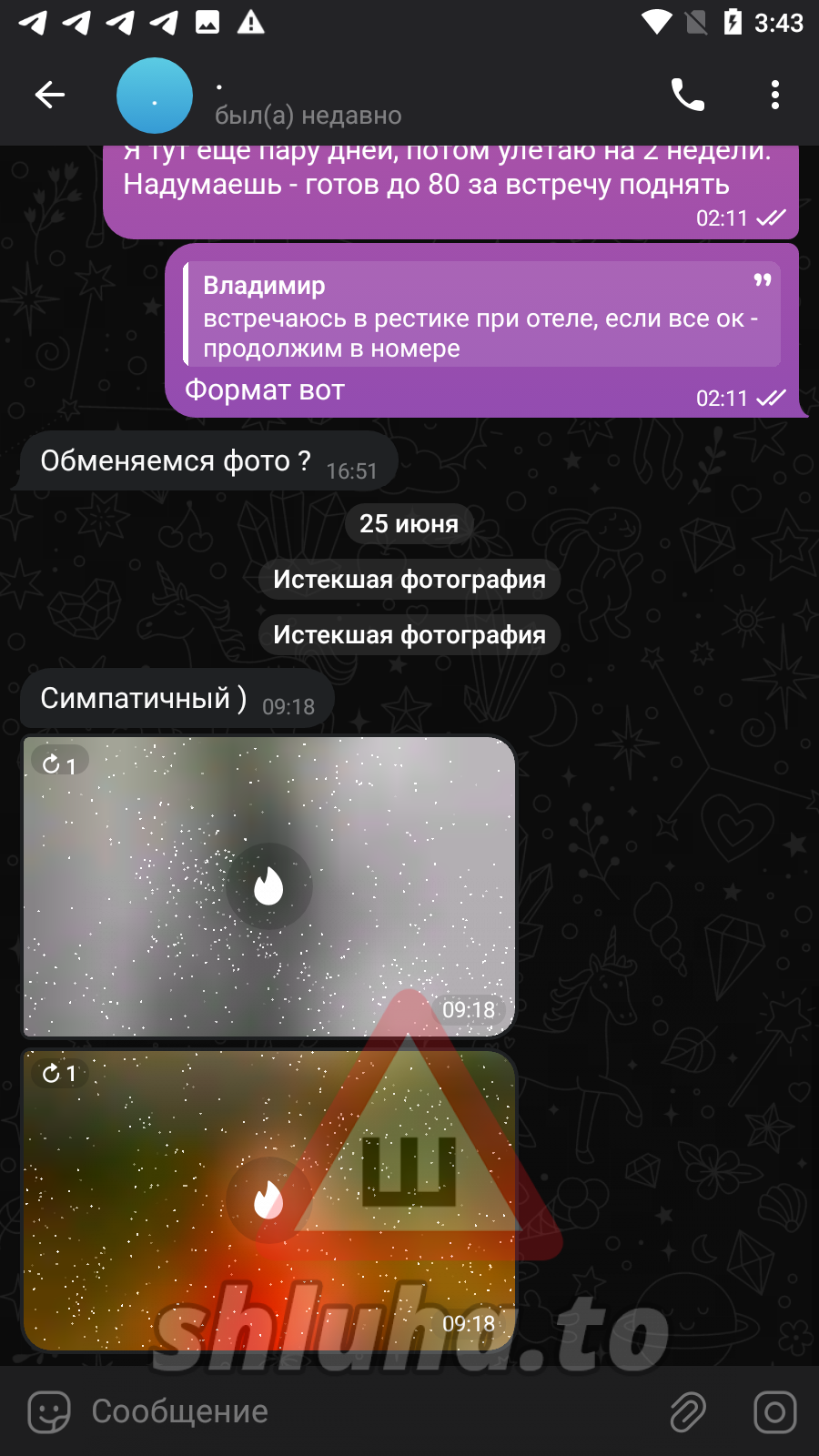Open the three-dot overflow menu

coord(774,95)
